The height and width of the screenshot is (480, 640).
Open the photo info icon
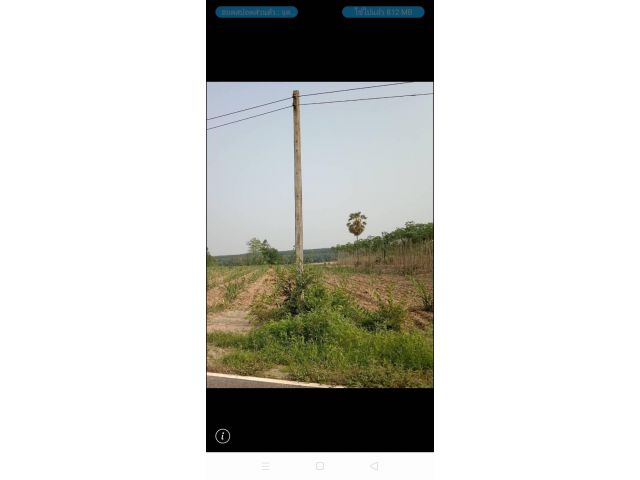pyautogui.click(x=223, y=436)
